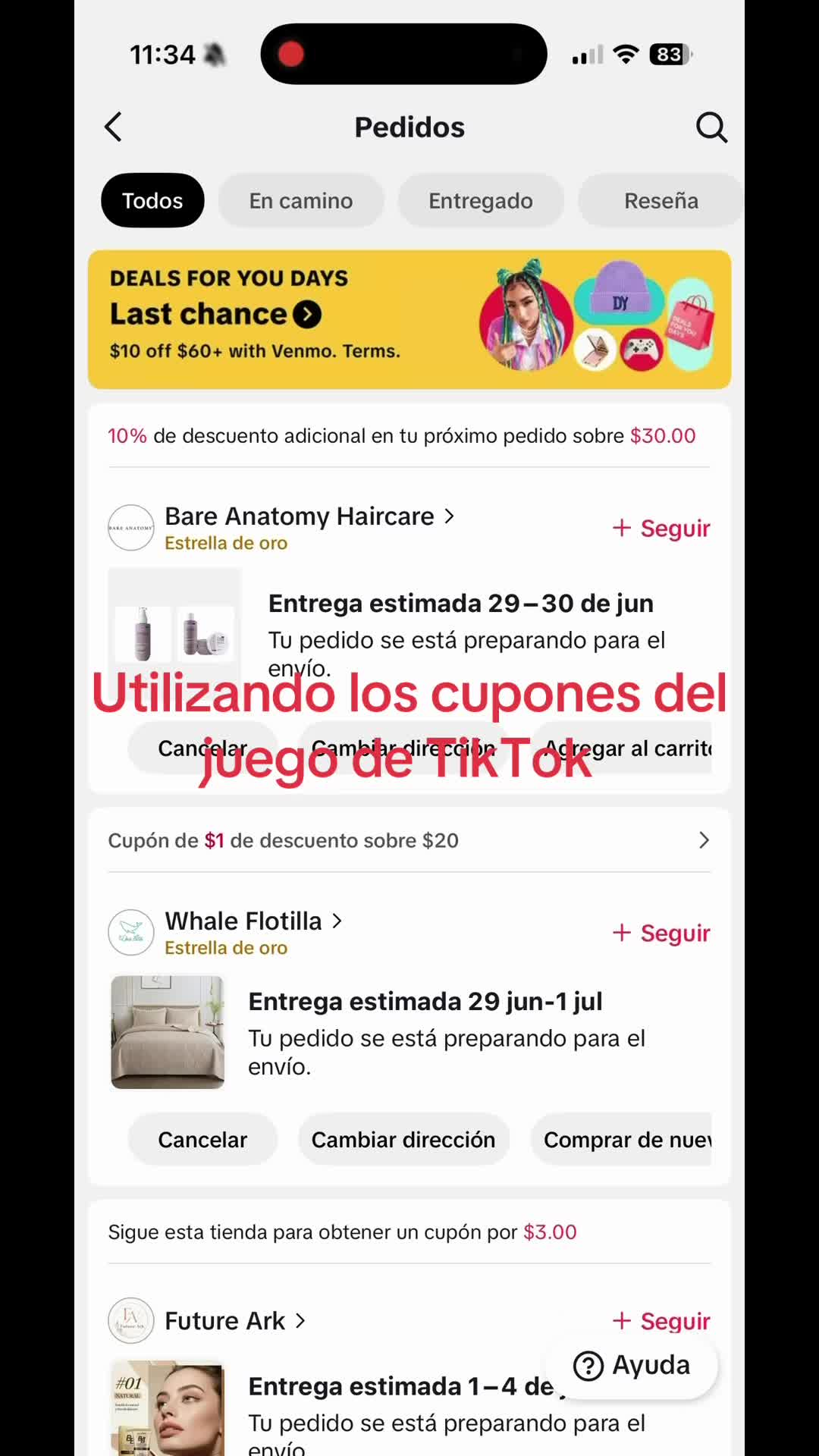The width and height of the screenshot is (819, 1456).
Task: Buy the Whale Flotilla item again
Action: click(621, 1139)
